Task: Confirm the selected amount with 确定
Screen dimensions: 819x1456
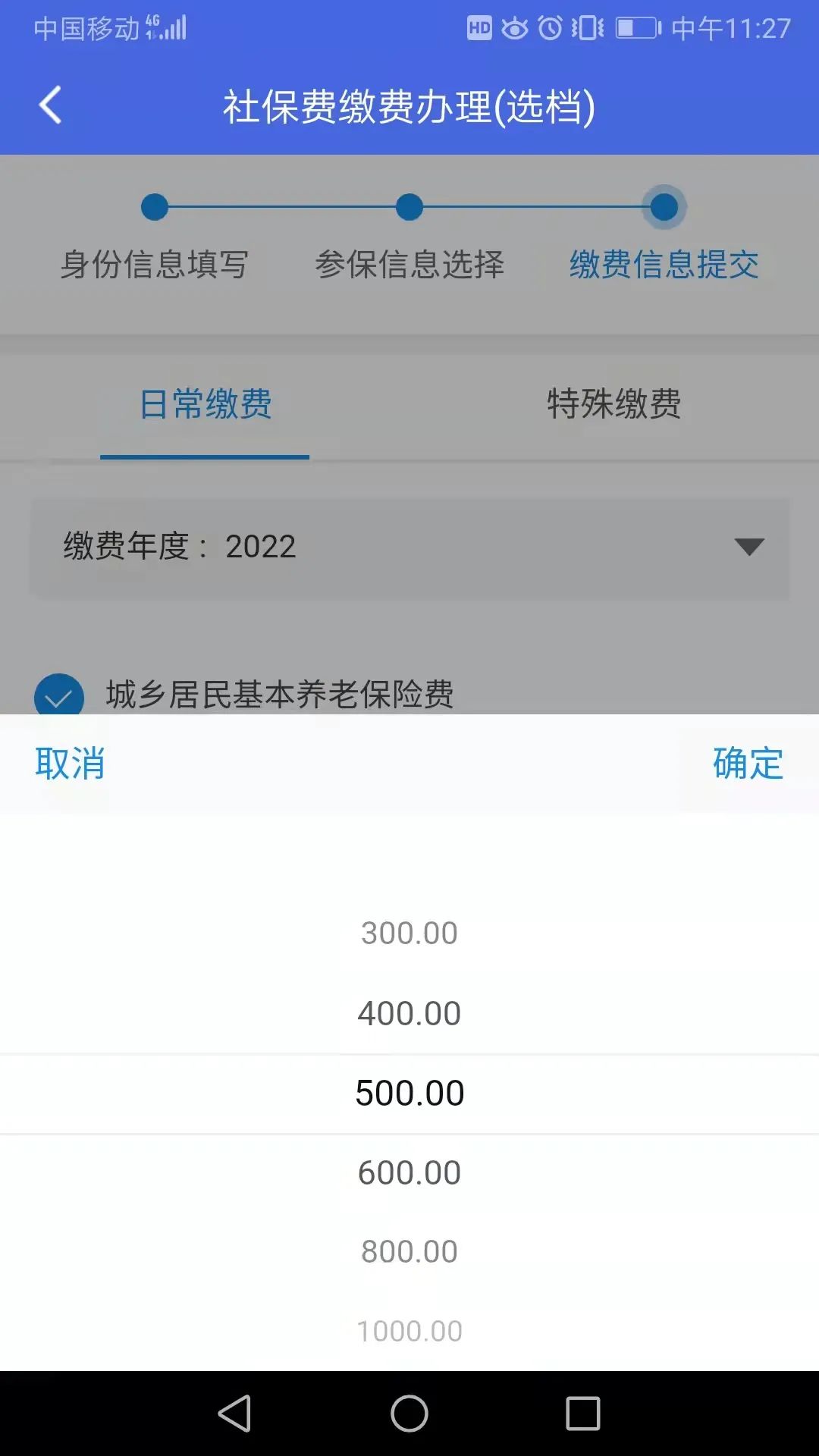Action: 747,763
